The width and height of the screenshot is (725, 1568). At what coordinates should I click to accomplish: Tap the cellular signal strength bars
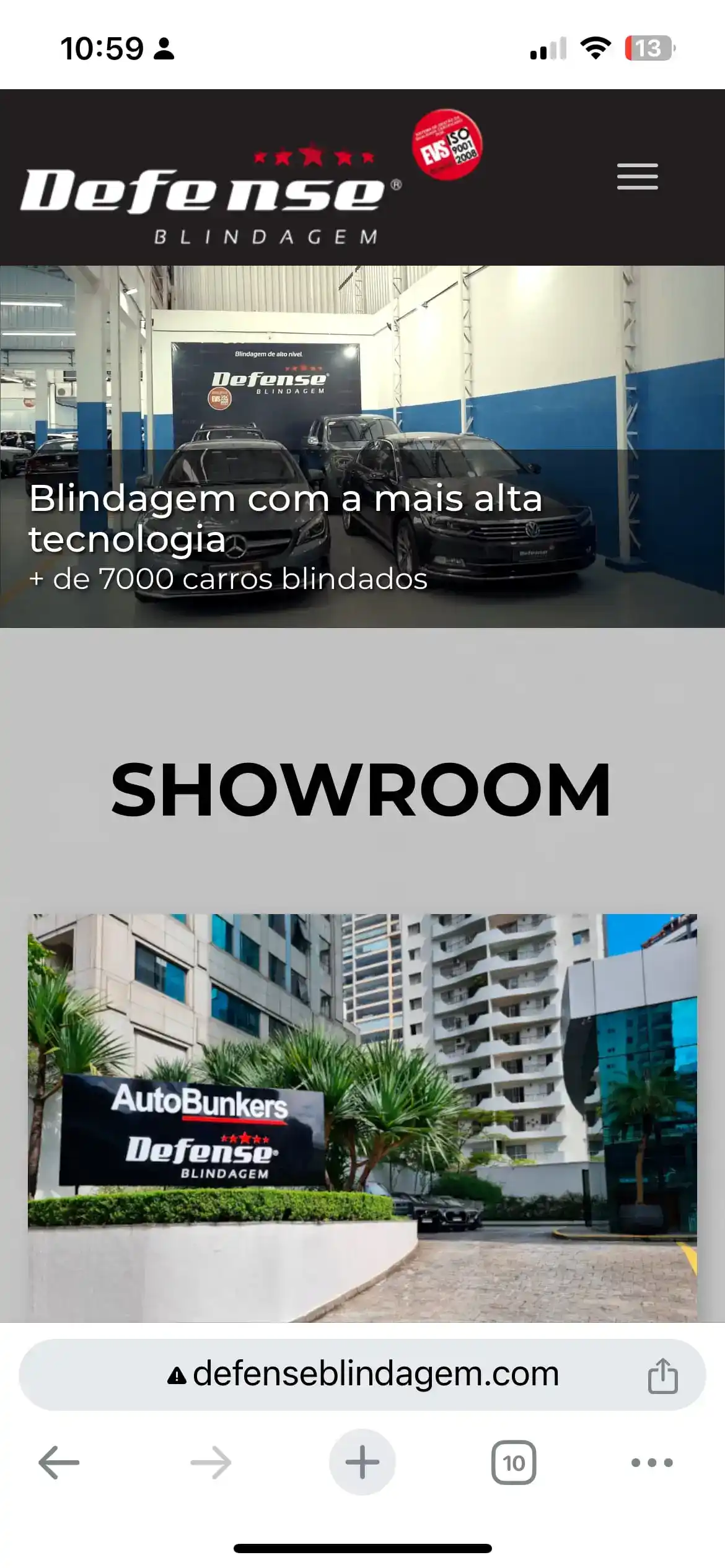point(548,48)
